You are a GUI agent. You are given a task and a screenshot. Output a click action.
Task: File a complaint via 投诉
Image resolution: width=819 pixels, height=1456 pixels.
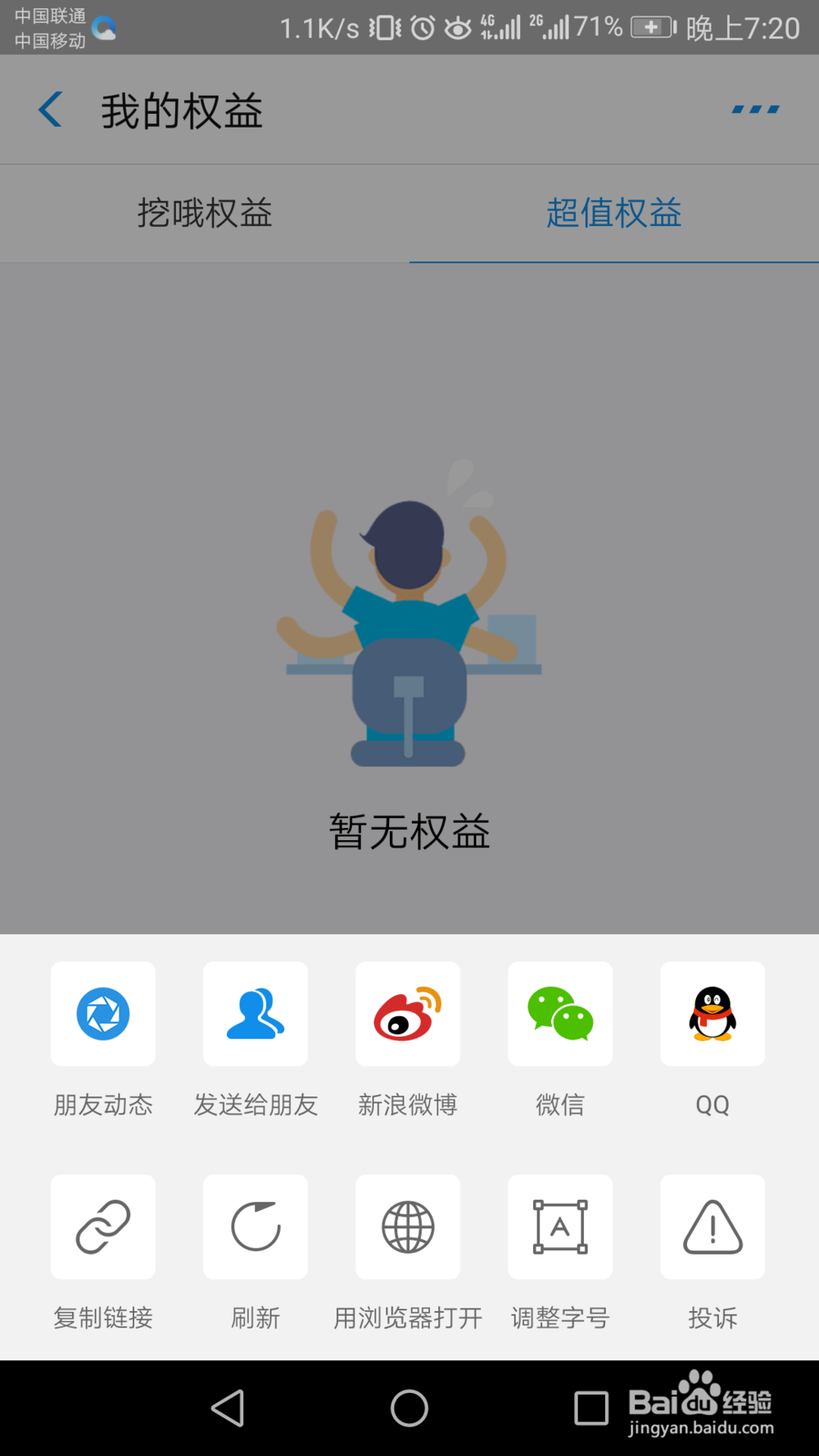click(x=712, y=1227)
